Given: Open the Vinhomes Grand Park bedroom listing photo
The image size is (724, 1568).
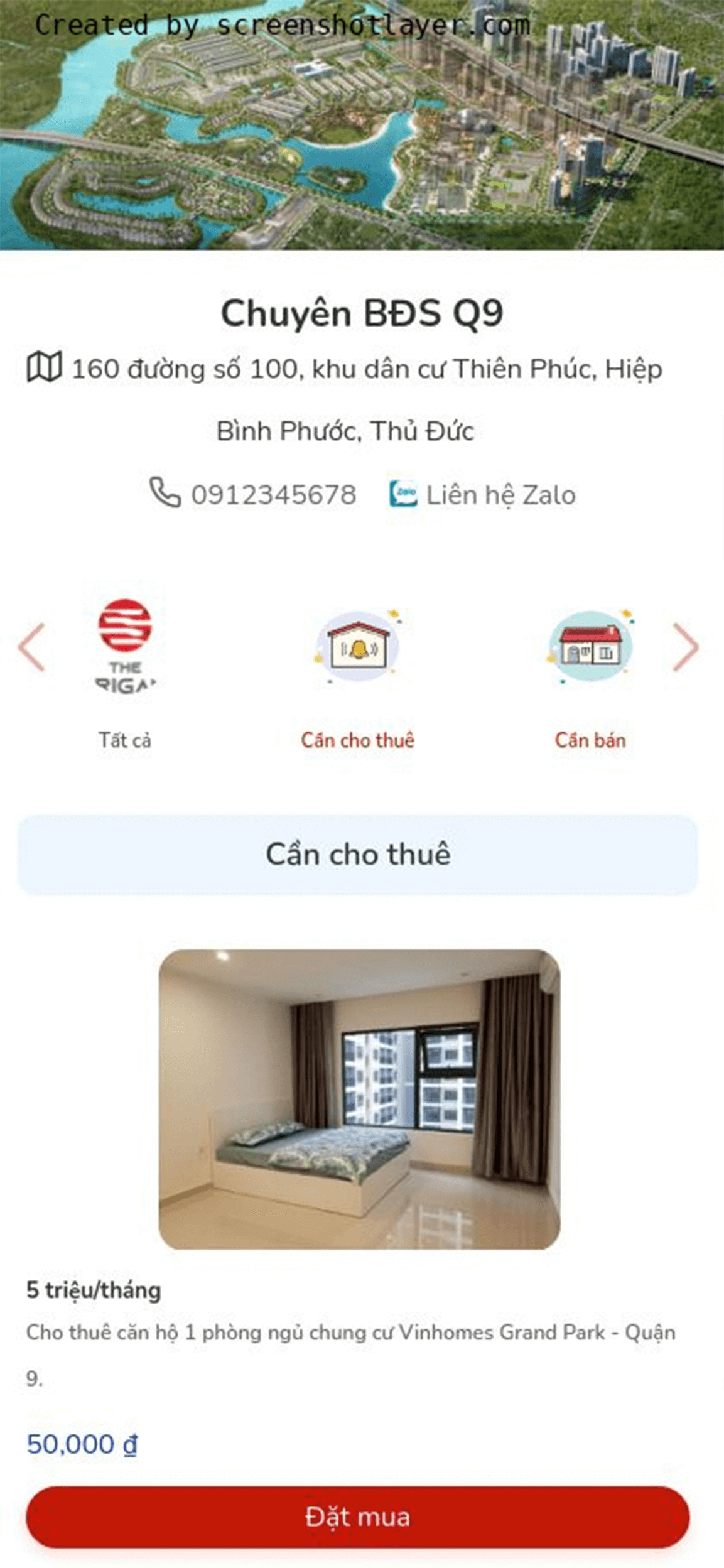Looking at the screenshot, I should pos(359,1099).
